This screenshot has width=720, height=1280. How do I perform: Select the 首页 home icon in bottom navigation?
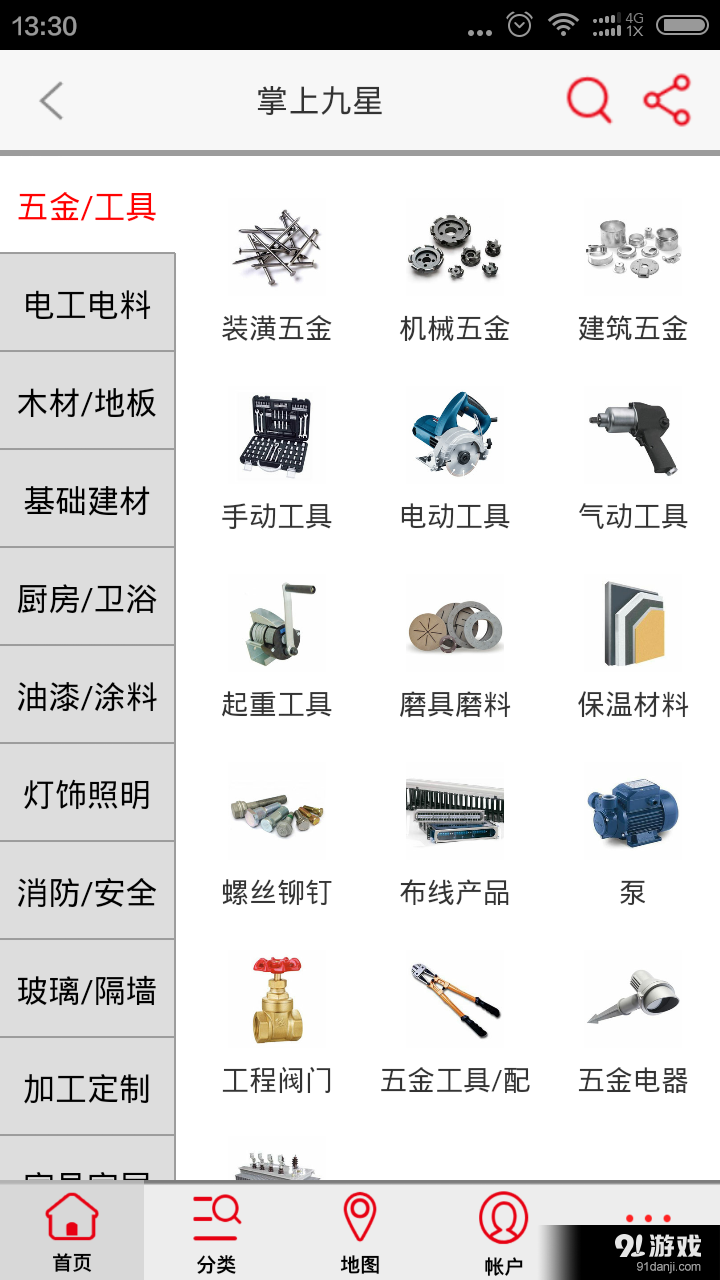click(70, 1230)
